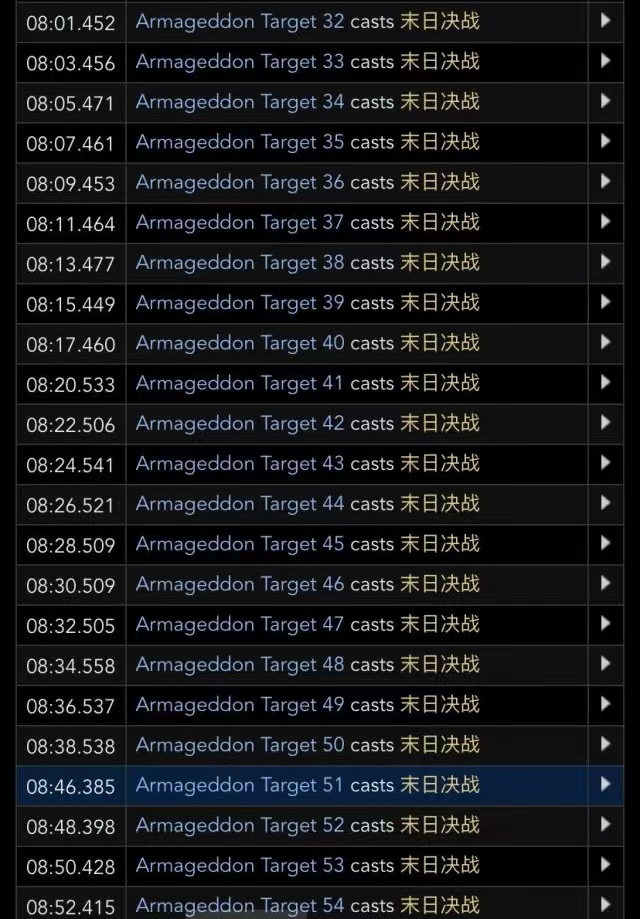Expand the Armageddon Target 38 event row
The width and height of the screenshot is (640, 919).
[x=605, y=262]
